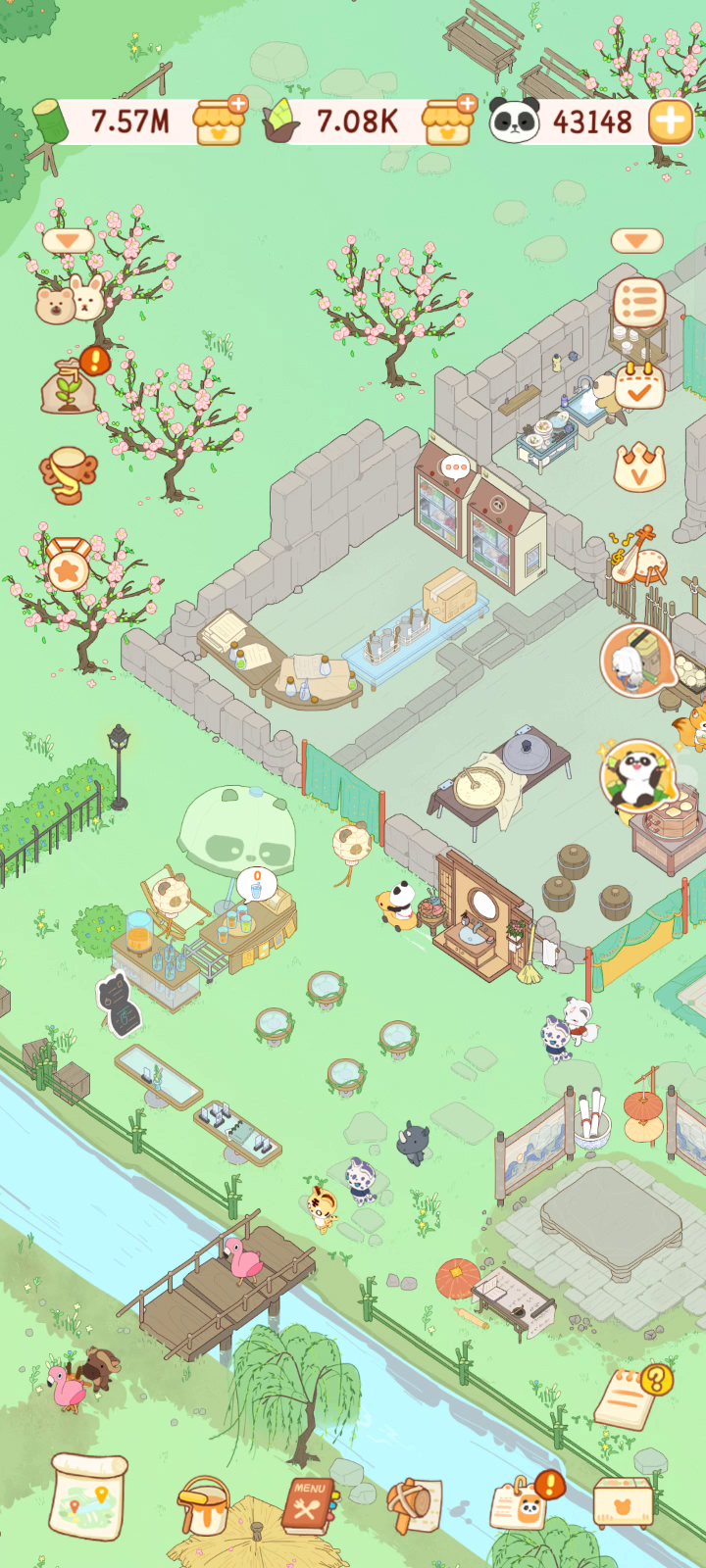Tap the panda chef bubble
706x1568 pixels.
tap(638, 775)
